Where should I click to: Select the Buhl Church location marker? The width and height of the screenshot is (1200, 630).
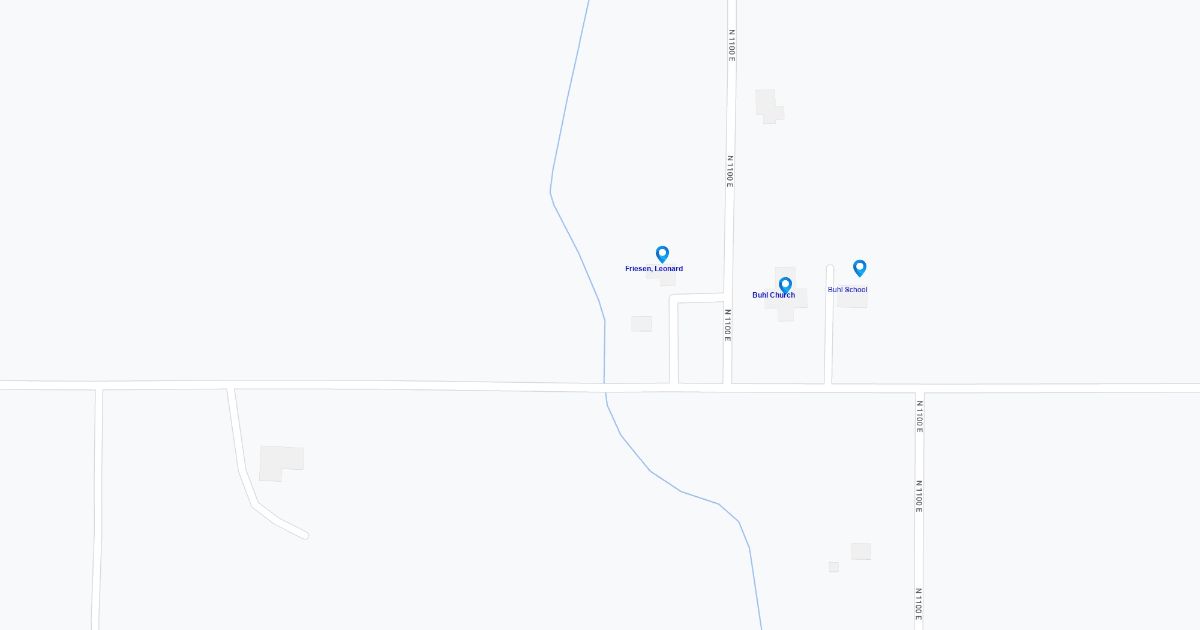pos(785,285)
